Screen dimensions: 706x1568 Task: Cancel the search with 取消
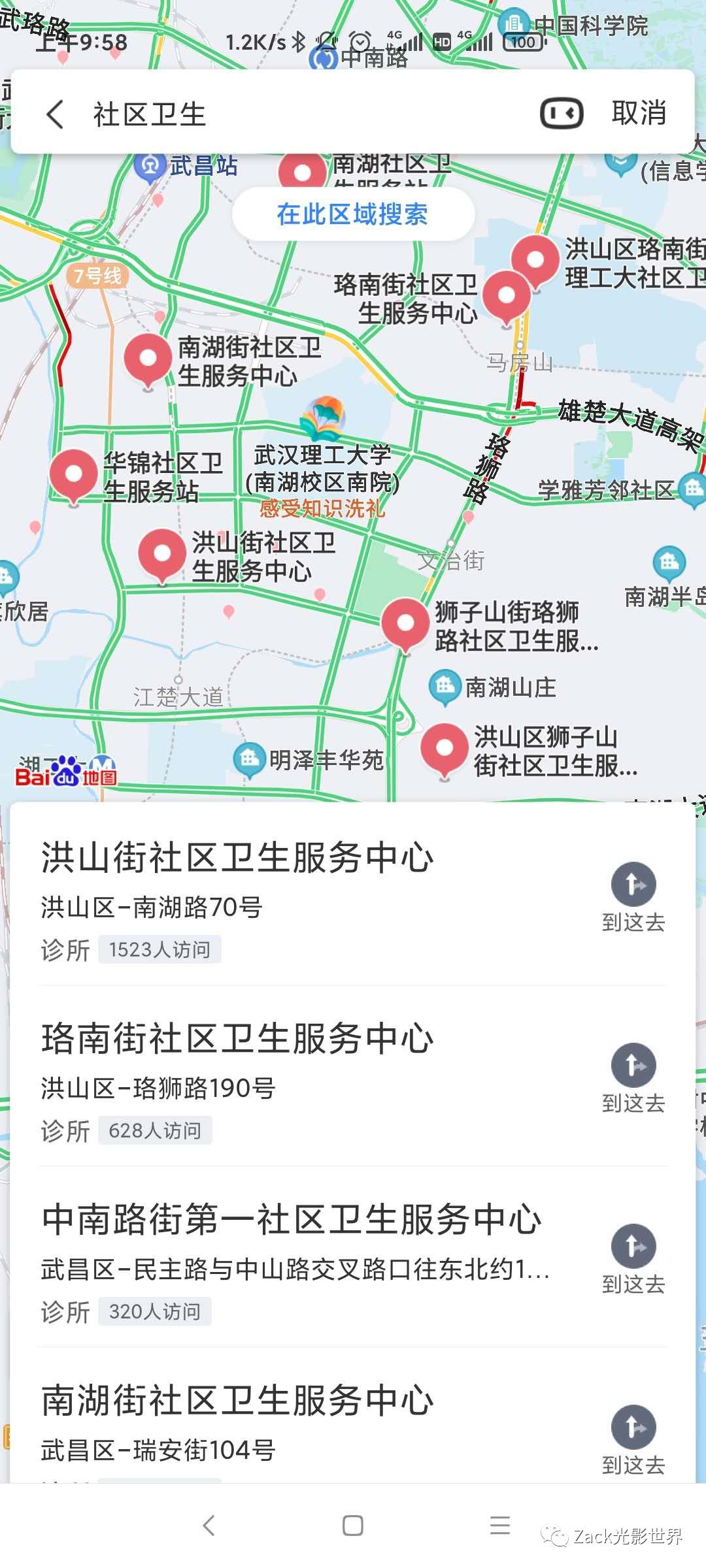pos(639,112)
